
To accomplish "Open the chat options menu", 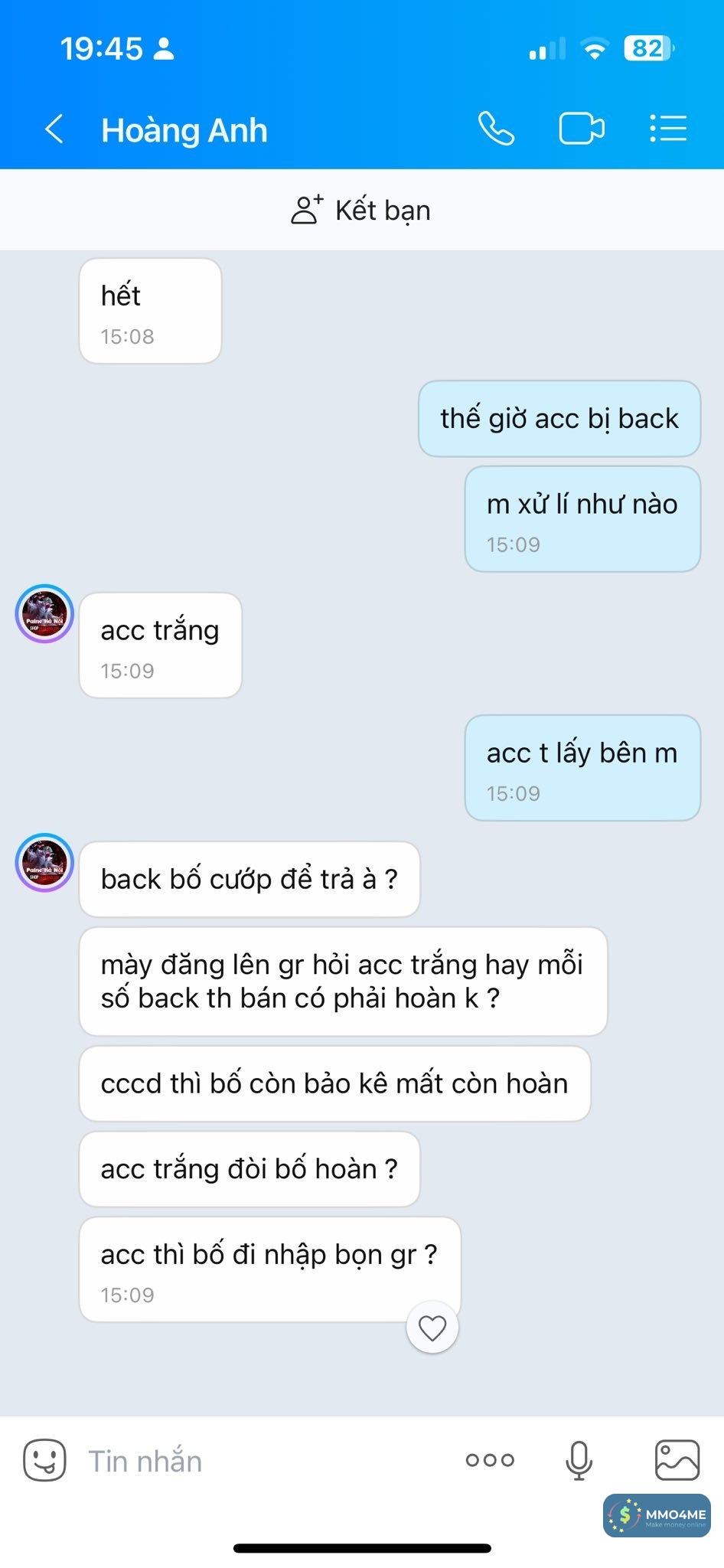I will pos(667,129).
